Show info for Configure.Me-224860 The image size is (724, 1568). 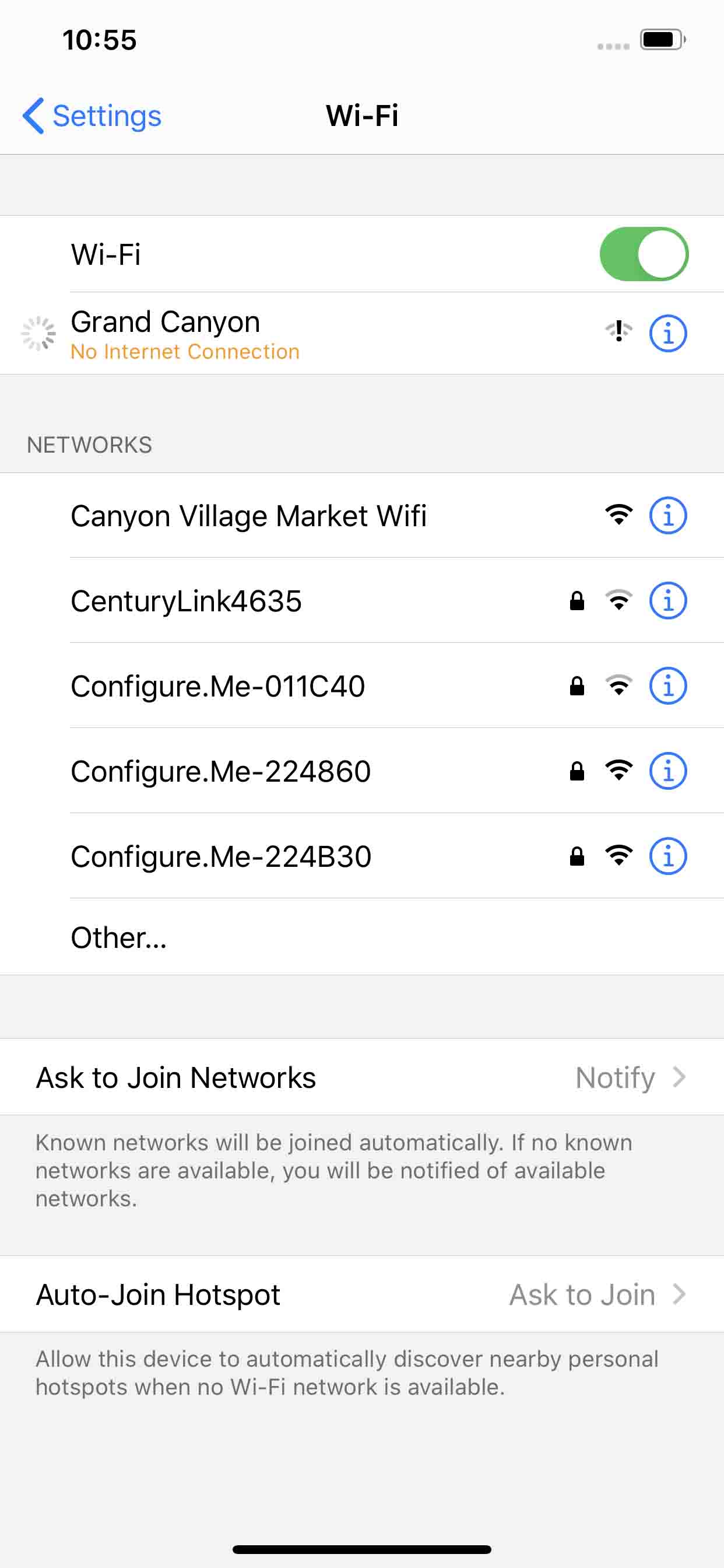click(x=668, y=771)
